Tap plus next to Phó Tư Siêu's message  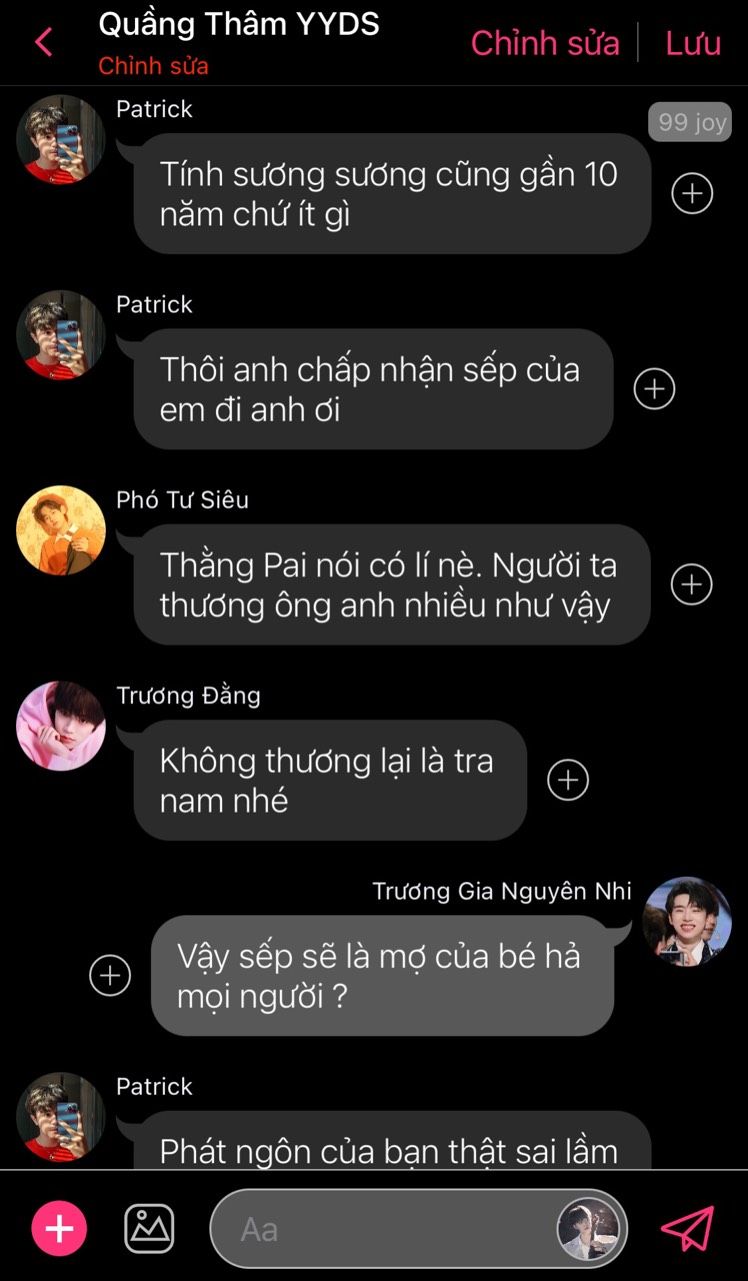pos(692,584)
